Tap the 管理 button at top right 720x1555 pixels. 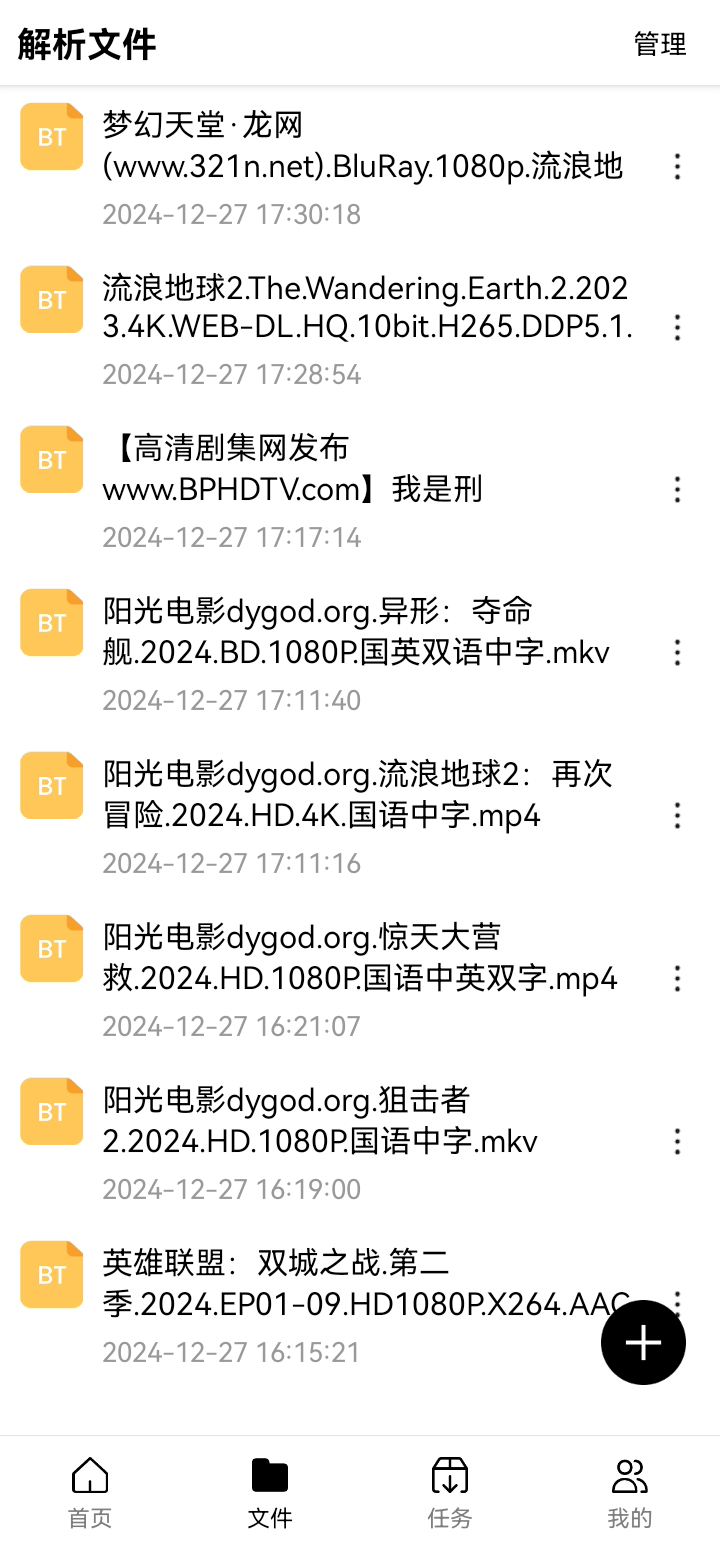pyautogui.click(x=658, y=45)
